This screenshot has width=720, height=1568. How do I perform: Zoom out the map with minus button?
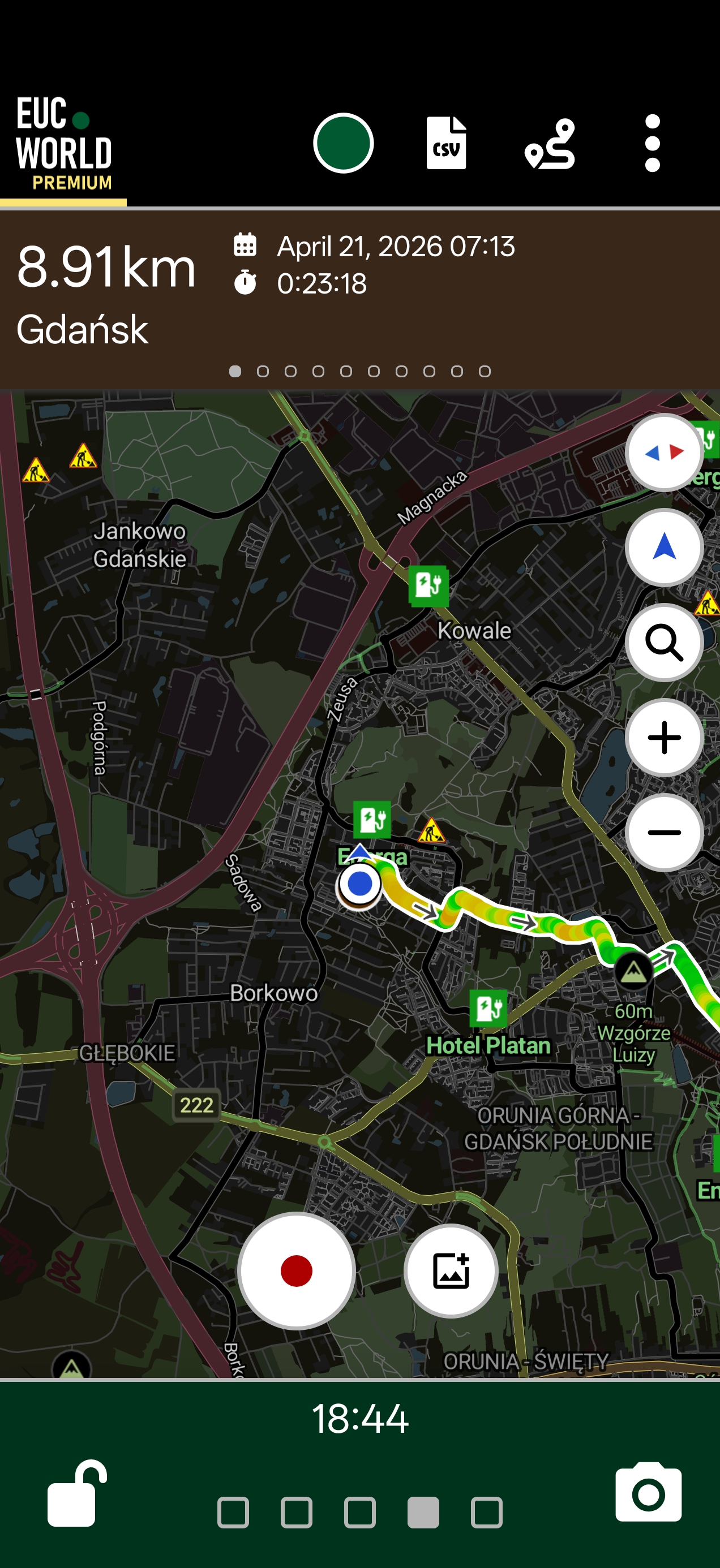[664, 832]
